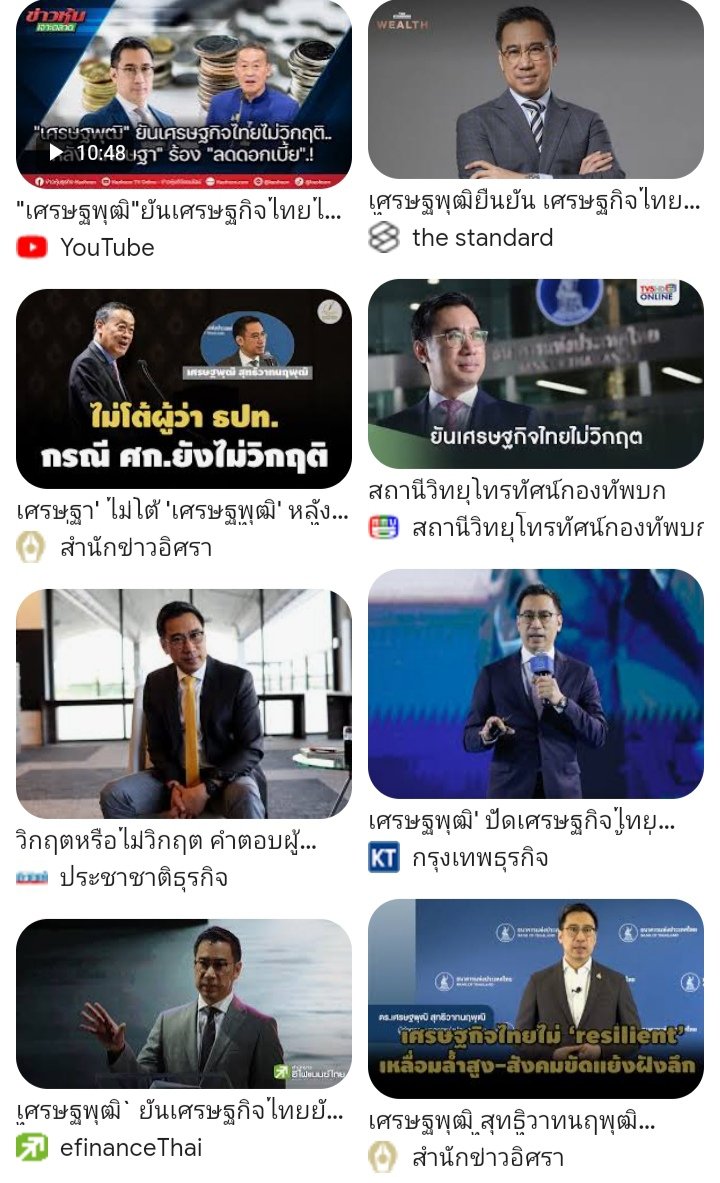
Task: Open the ประชาชาติธุรกิจ image result
Action: (183, 704)
